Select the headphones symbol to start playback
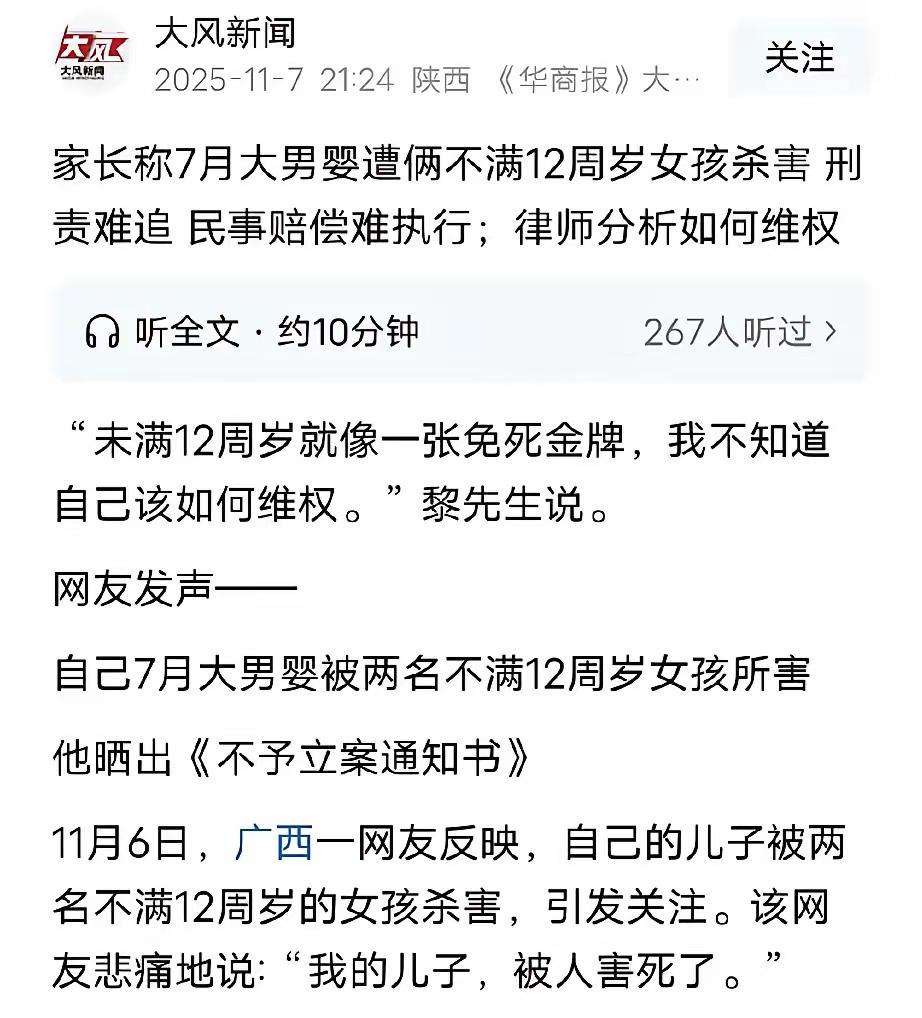The image size is (922, 1018). pyautogui.click(x=100, y=331)
